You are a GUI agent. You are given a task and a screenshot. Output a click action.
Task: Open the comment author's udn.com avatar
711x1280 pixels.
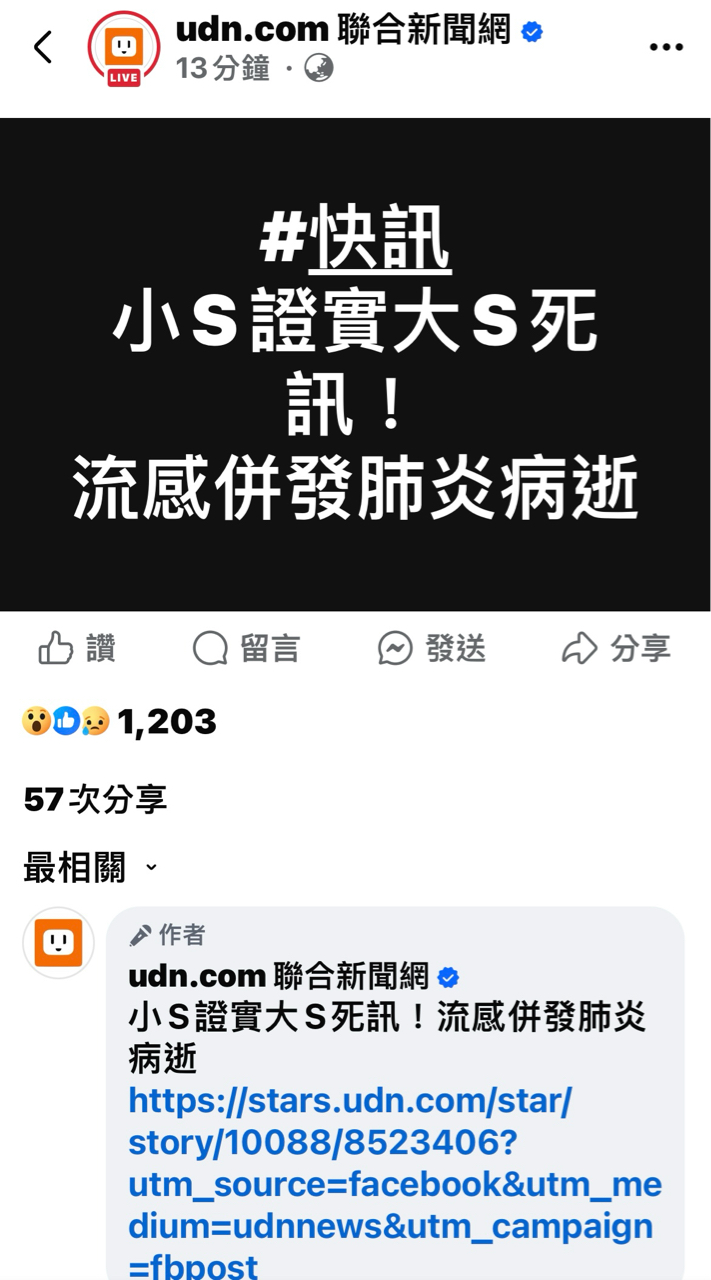click(58, 943)
